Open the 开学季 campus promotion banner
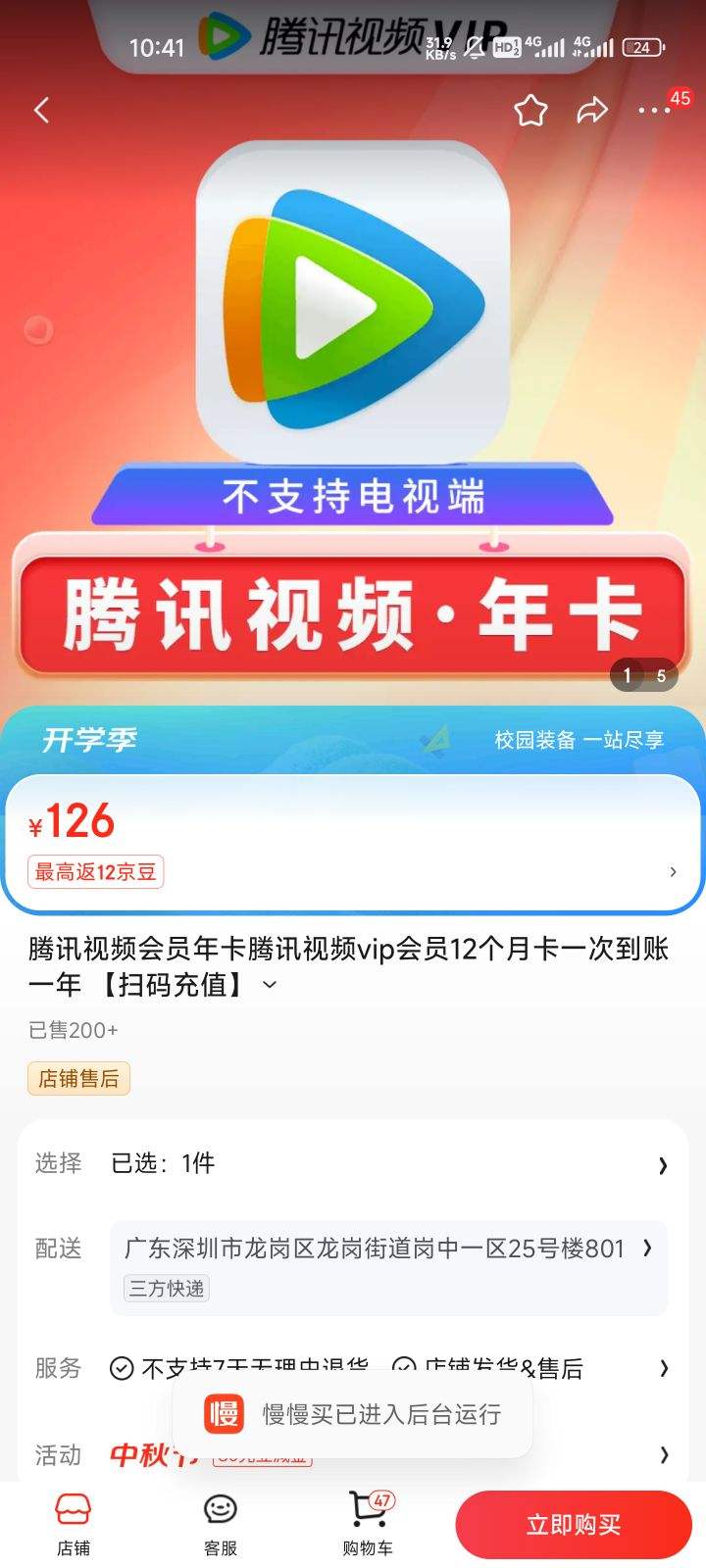This screenshot has height=1568, width=706. tap(353, 740)
